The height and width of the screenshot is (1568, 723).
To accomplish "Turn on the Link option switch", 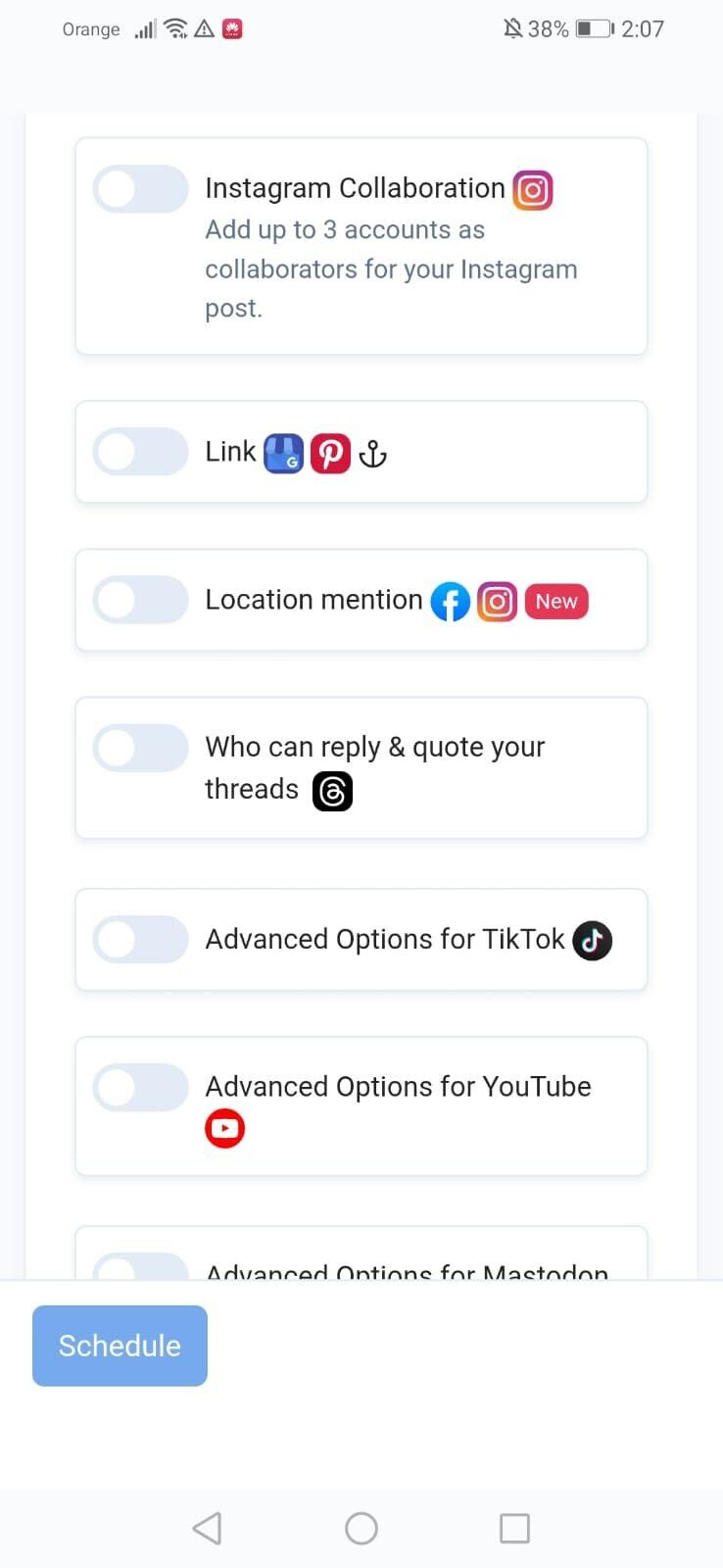I will click(x=140, y=452).
